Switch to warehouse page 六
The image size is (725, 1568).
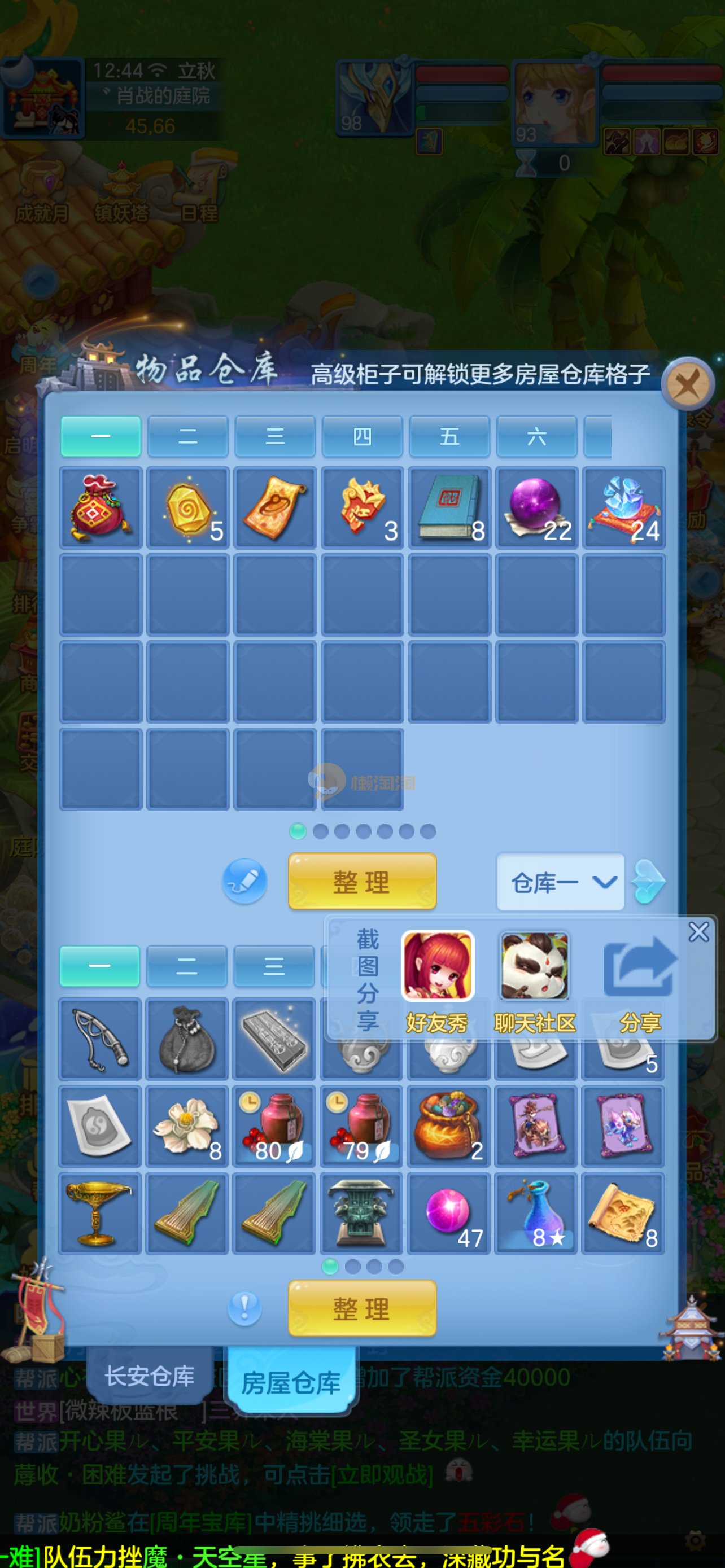536,436
